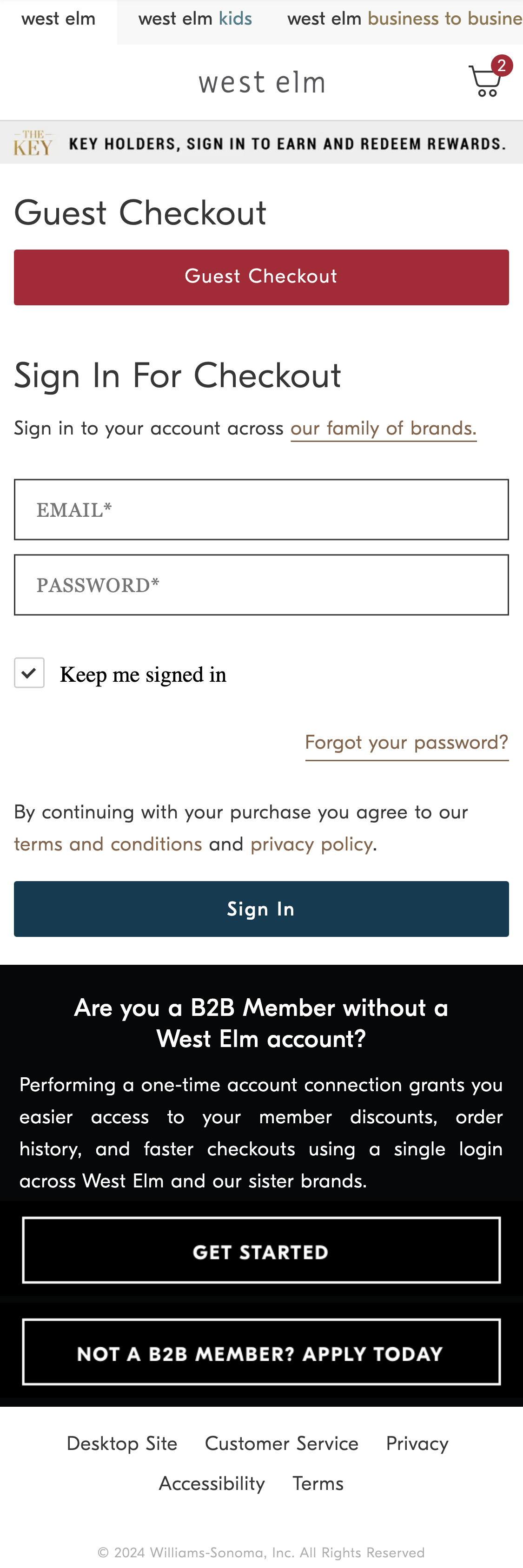
Task: Select The Key rewards banner icon
Action: (33, 143)
